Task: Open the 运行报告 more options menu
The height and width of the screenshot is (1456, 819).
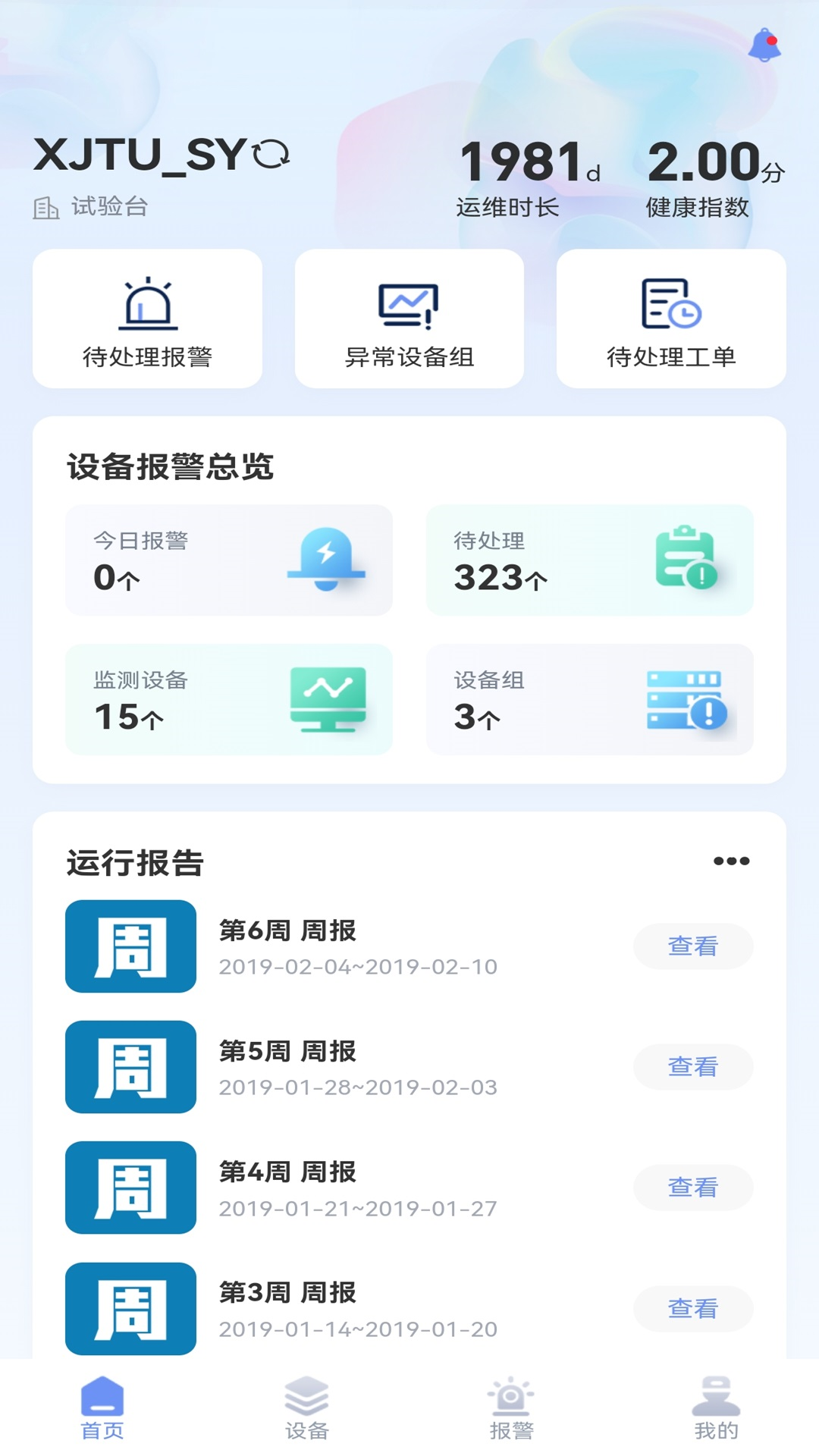Action: tap(730, 860)
